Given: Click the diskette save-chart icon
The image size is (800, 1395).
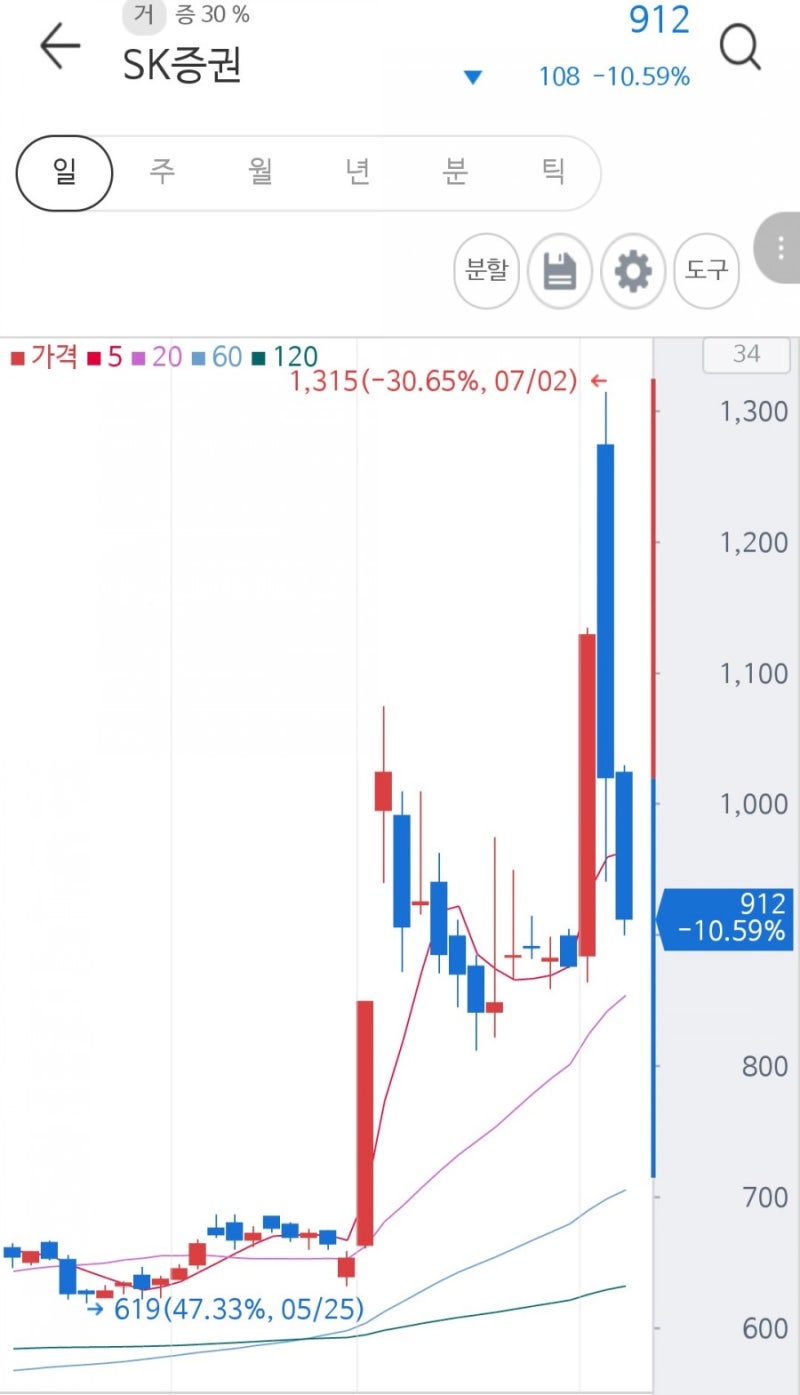Looking at the screenshot, I should (x=559, y=270).
